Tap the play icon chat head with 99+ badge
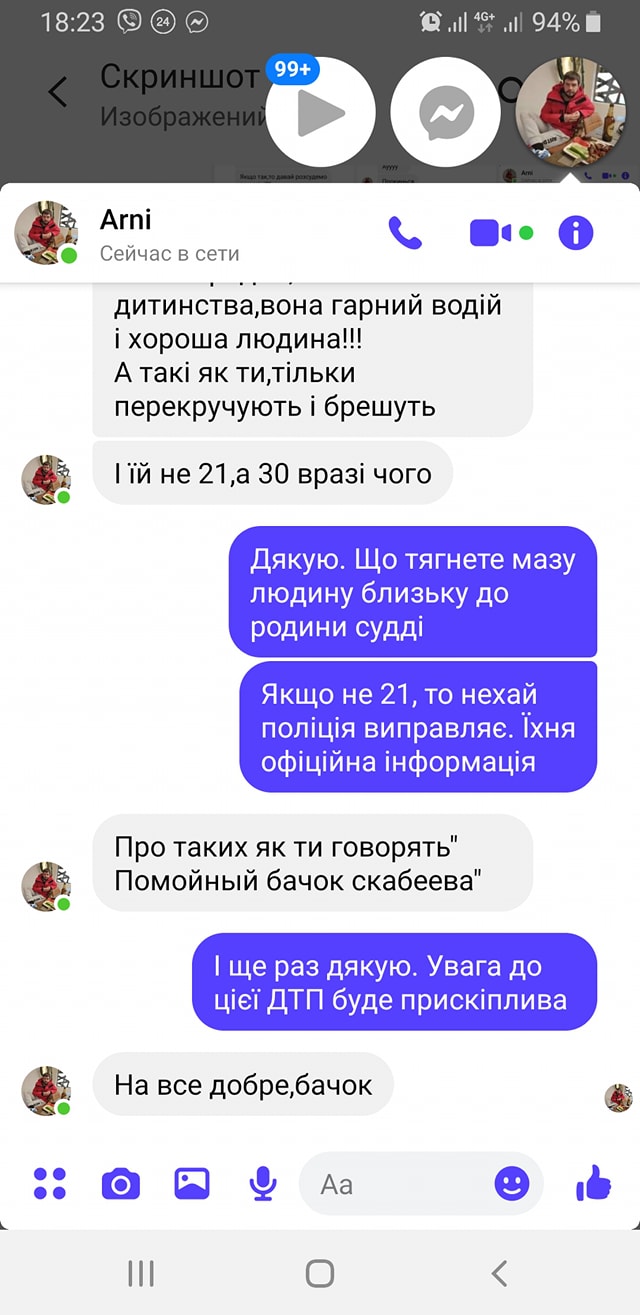Screen dimensions: 640x1315 [322, 112]
